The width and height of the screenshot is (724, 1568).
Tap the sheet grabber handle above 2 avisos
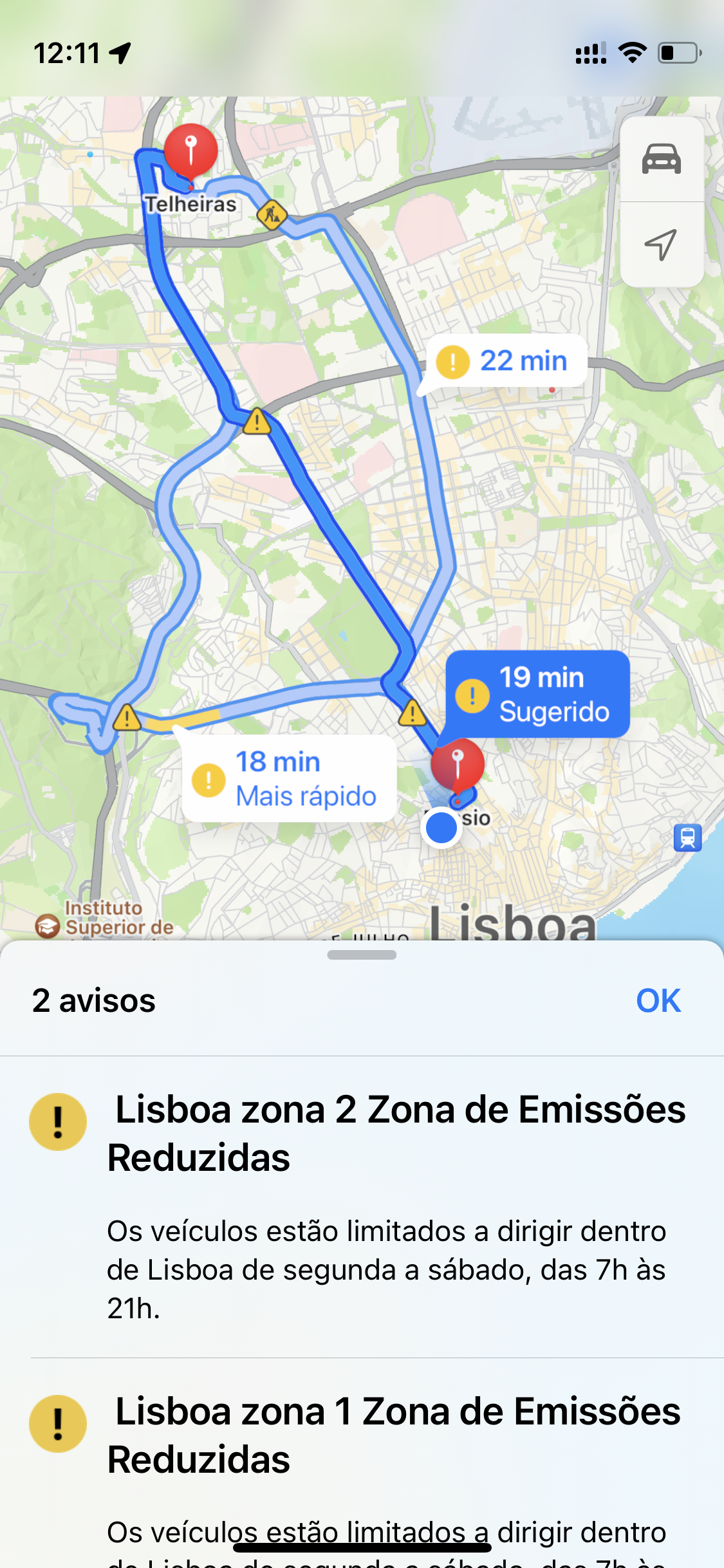(x=362, y=955)
